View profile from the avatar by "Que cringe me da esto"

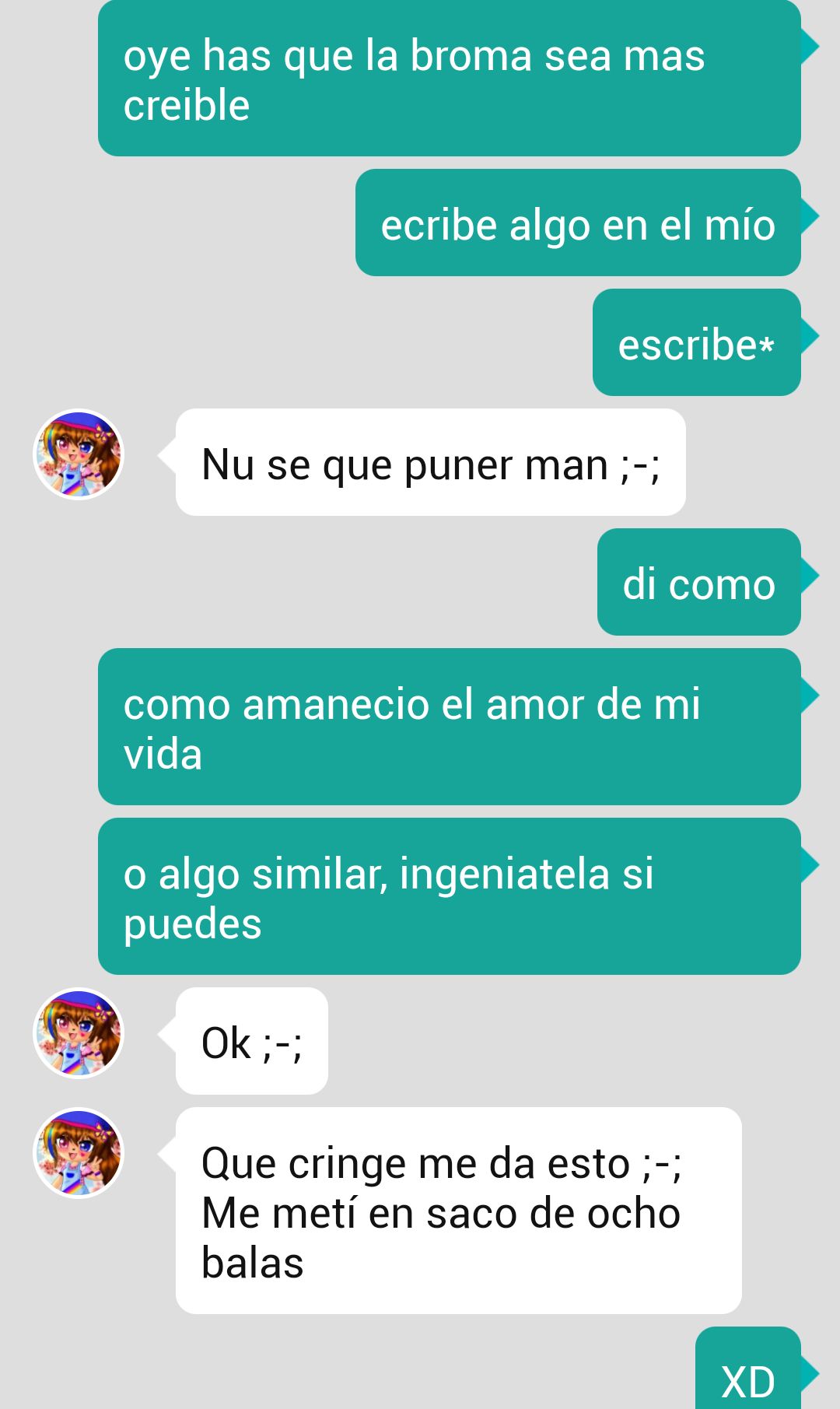click(x=79, y=1153)
